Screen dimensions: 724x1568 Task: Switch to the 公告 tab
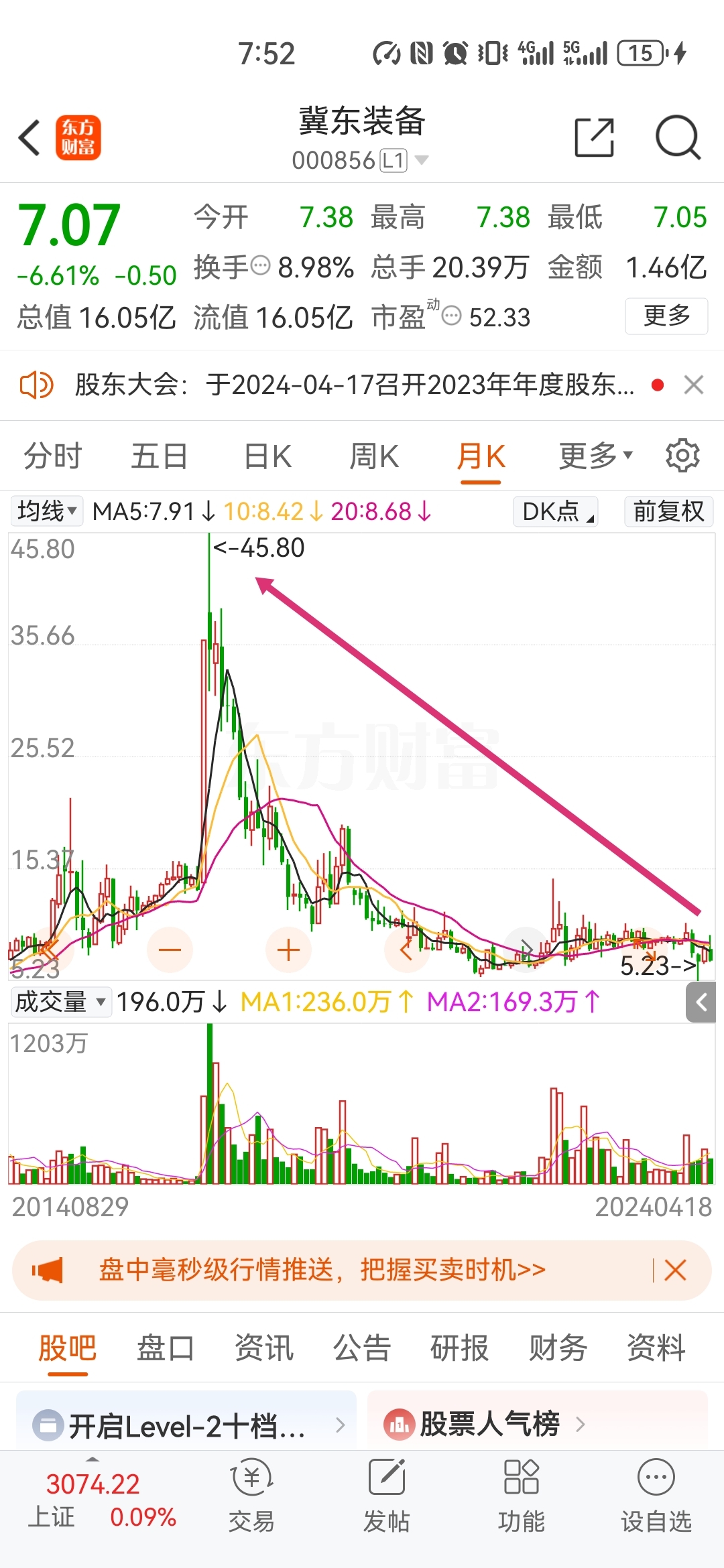(x=362, y=1348)
